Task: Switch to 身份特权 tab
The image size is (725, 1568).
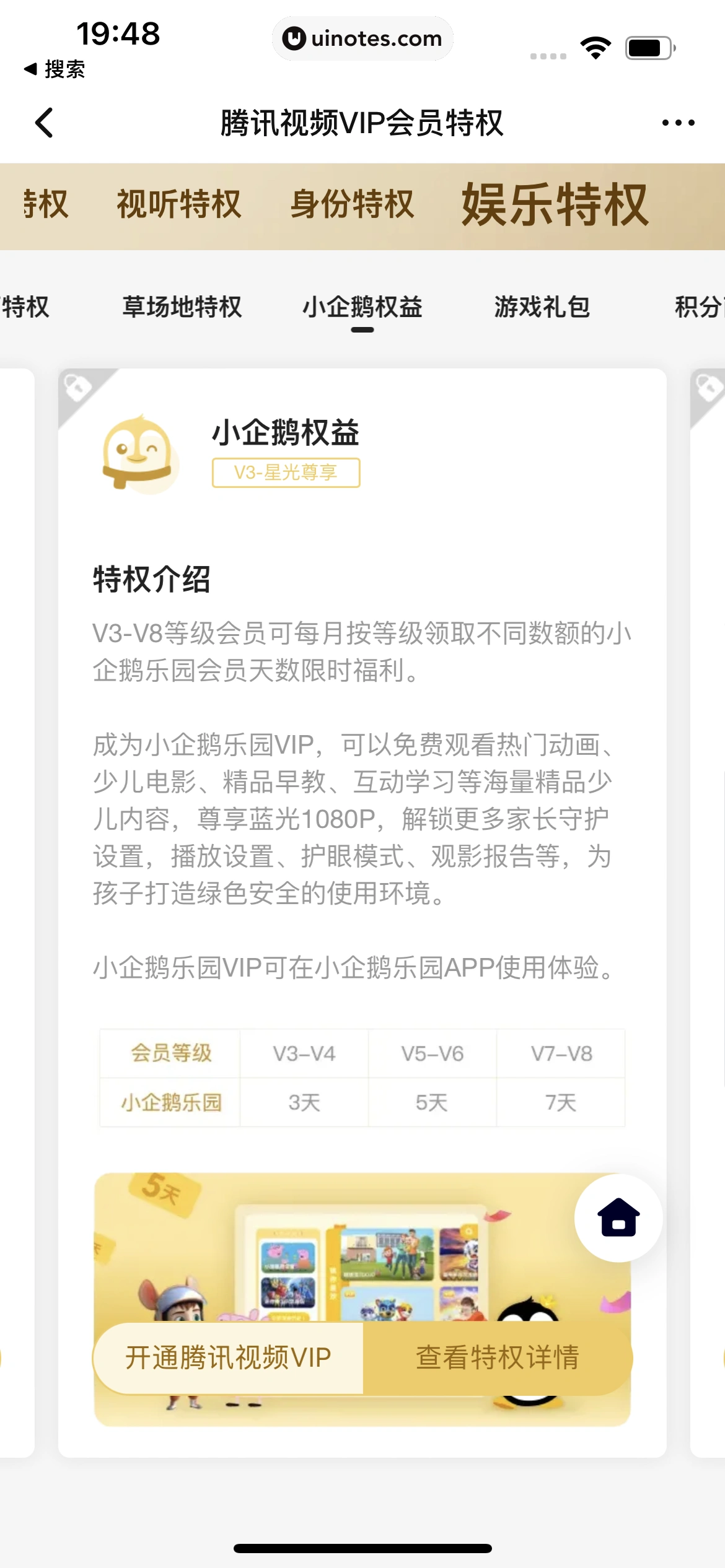Action: [352, 205]
